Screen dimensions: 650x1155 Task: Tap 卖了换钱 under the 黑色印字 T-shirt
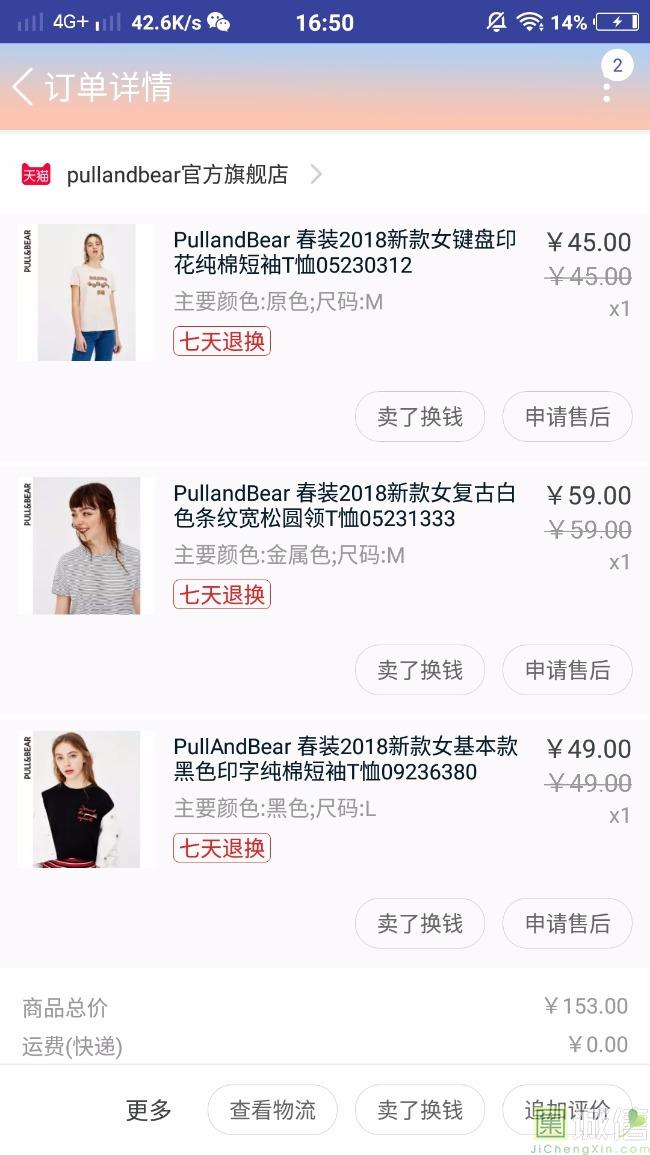point(420,924)
